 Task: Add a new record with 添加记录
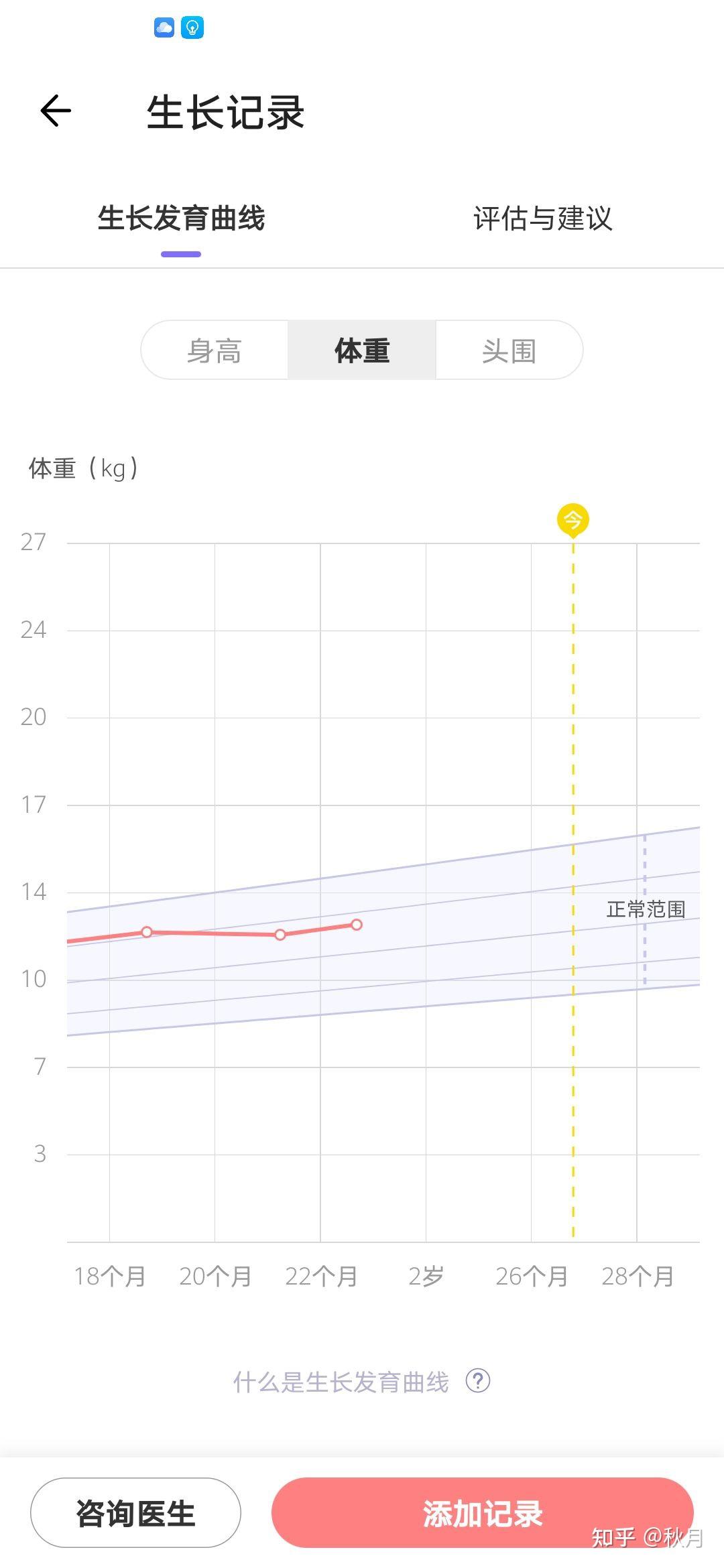(483, 1513)
